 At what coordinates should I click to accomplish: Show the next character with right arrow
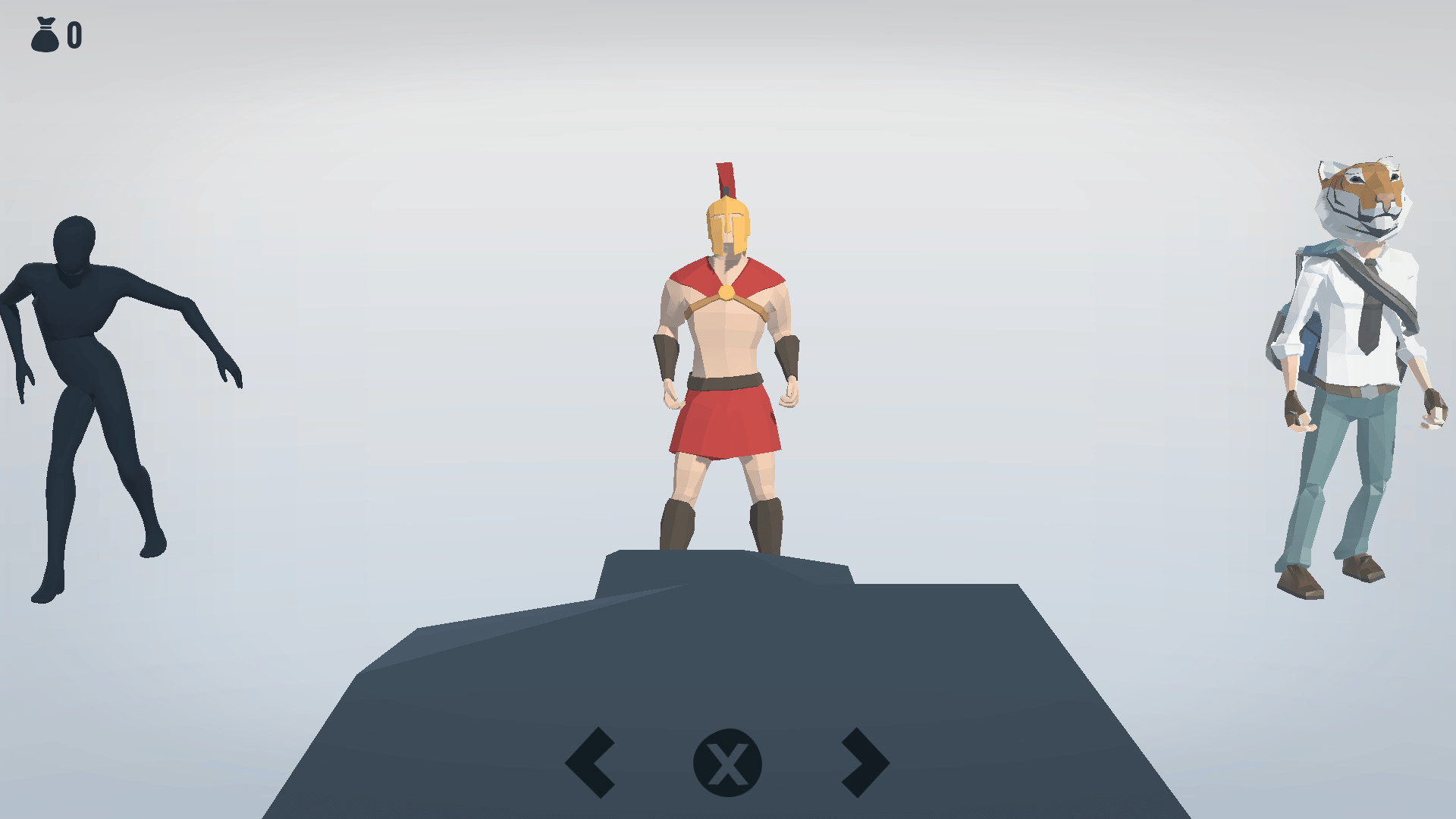click(864, 762)
